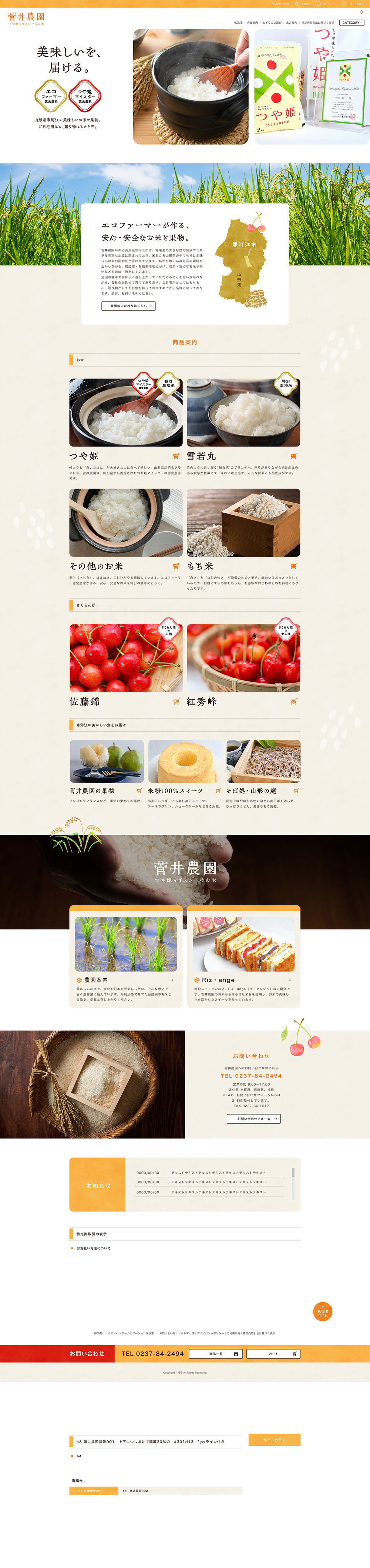Tap the お問い合わせフォーム button

pyautogui.click(x=253, y=1119)
